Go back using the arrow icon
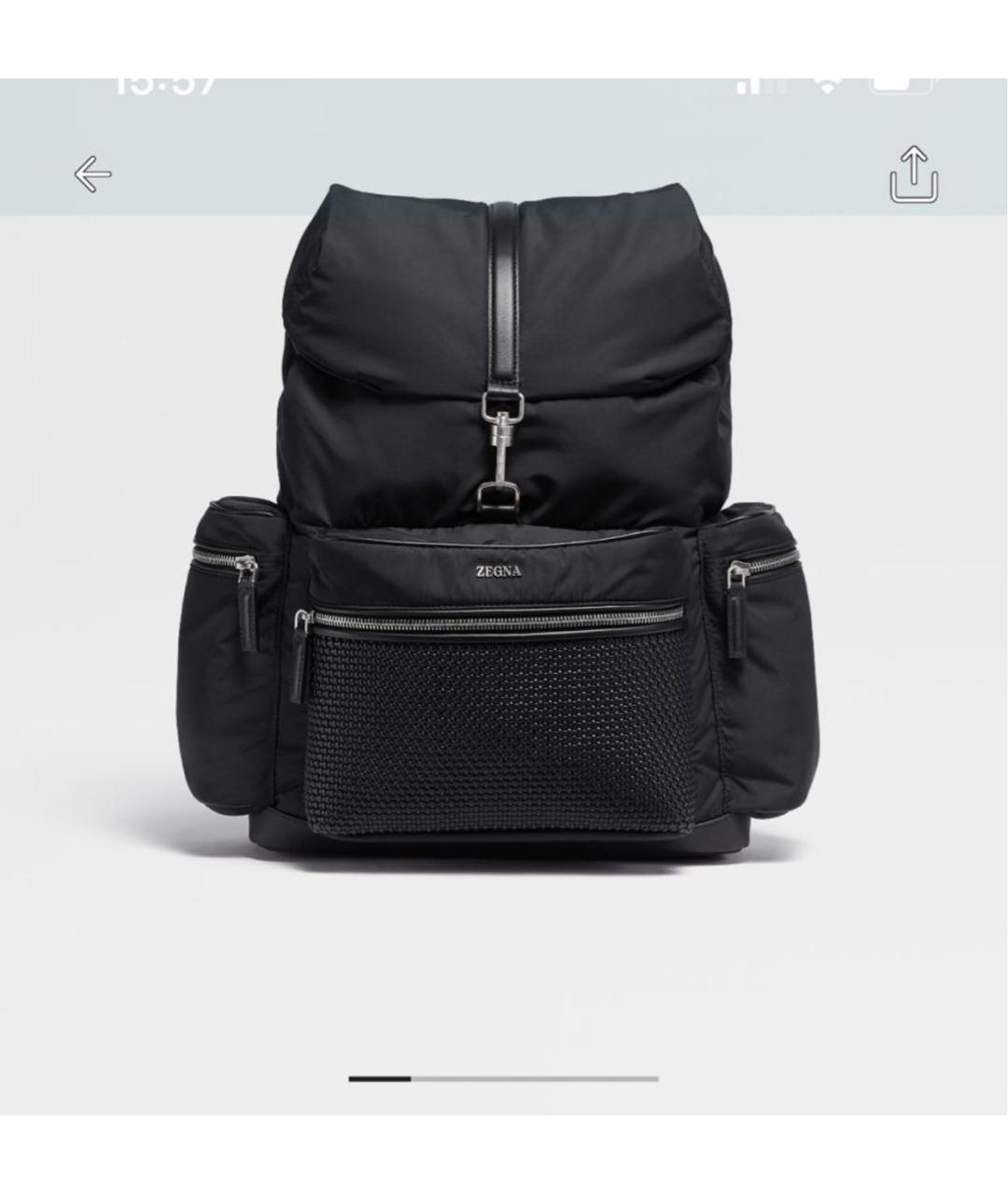The width and height of the screenshot is (1008, 1195). (x=92, y=175)
